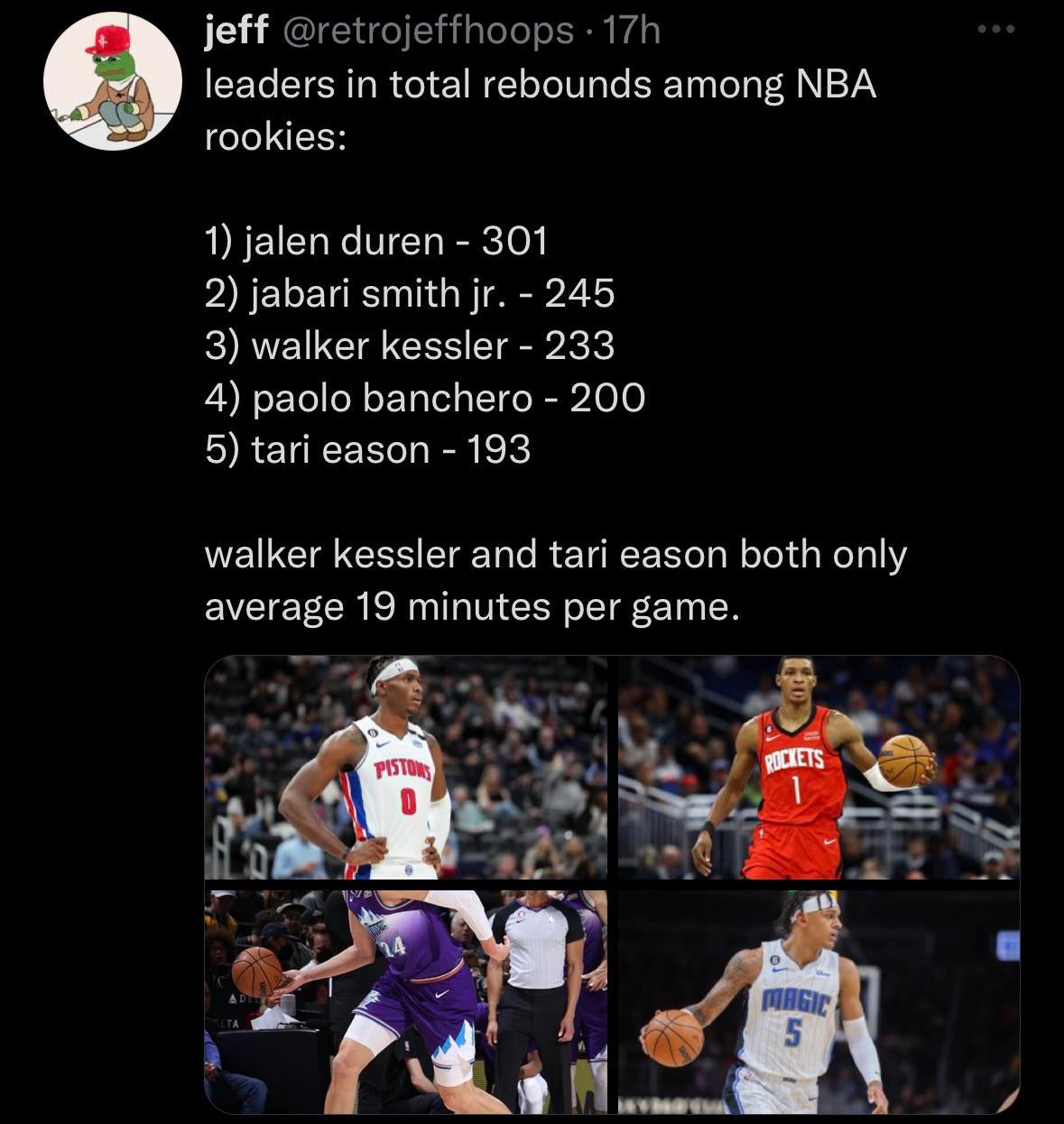View the Pistons player photo
Image resolution: width=1064 pixels, height=1124 pixels.
[406, 768]
